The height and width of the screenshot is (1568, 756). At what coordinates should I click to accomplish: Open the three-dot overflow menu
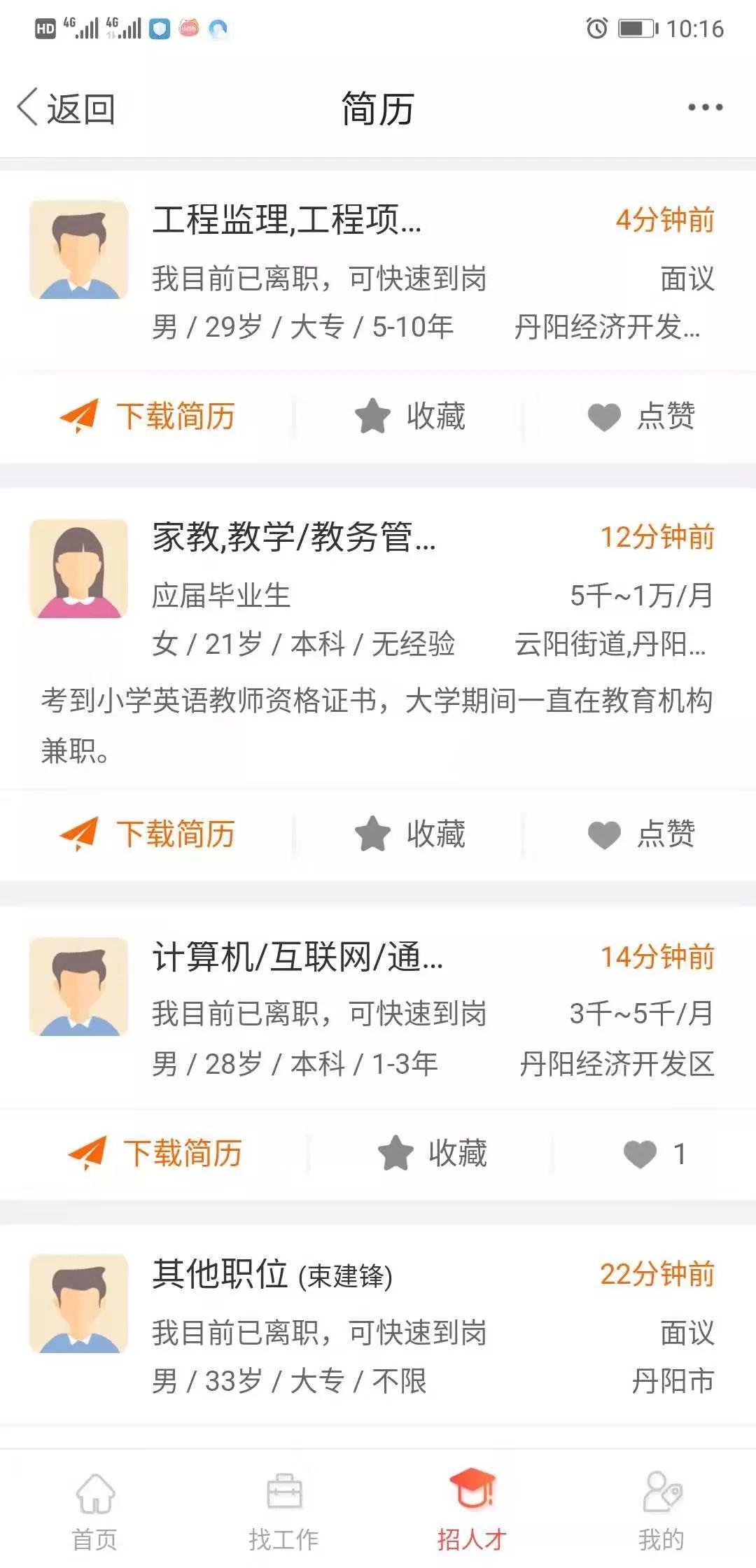click(x=705, y=108)
